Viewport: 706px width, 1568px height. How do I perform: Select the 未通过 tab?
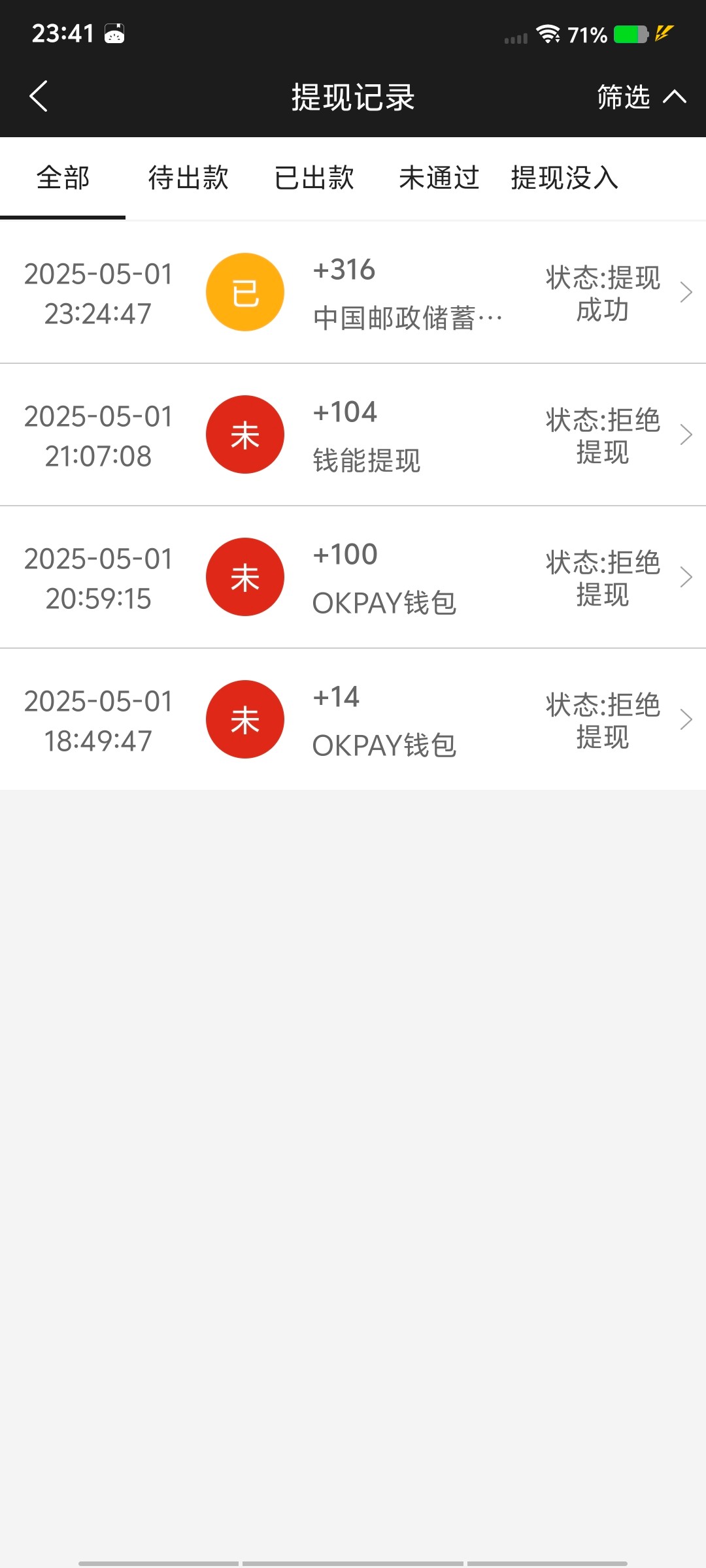tap(439, 178)
